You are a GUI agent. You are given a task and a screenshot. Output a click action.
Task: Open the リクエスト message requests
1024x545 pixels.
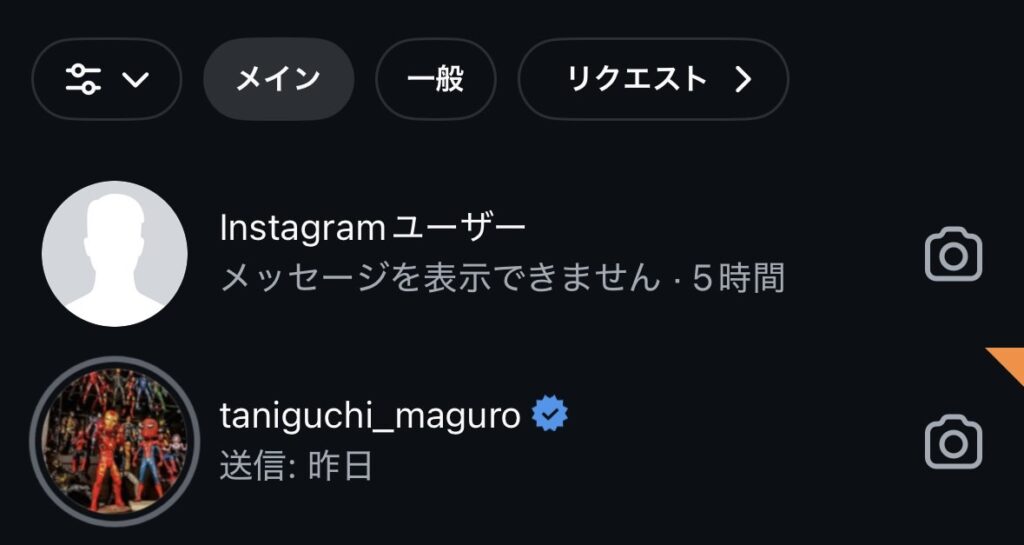click(x=653, y=80)
